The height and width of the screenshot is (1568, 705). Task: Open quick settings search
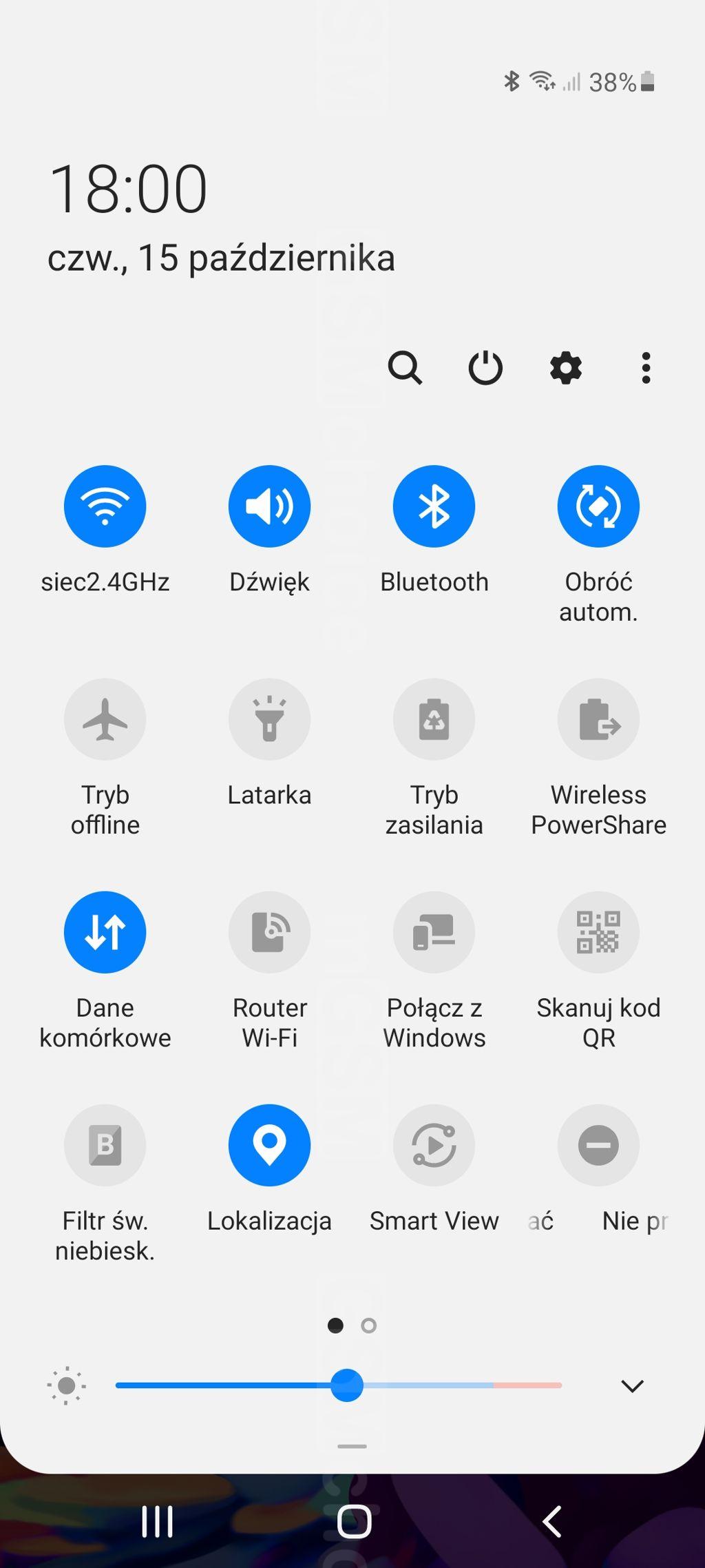405,368
